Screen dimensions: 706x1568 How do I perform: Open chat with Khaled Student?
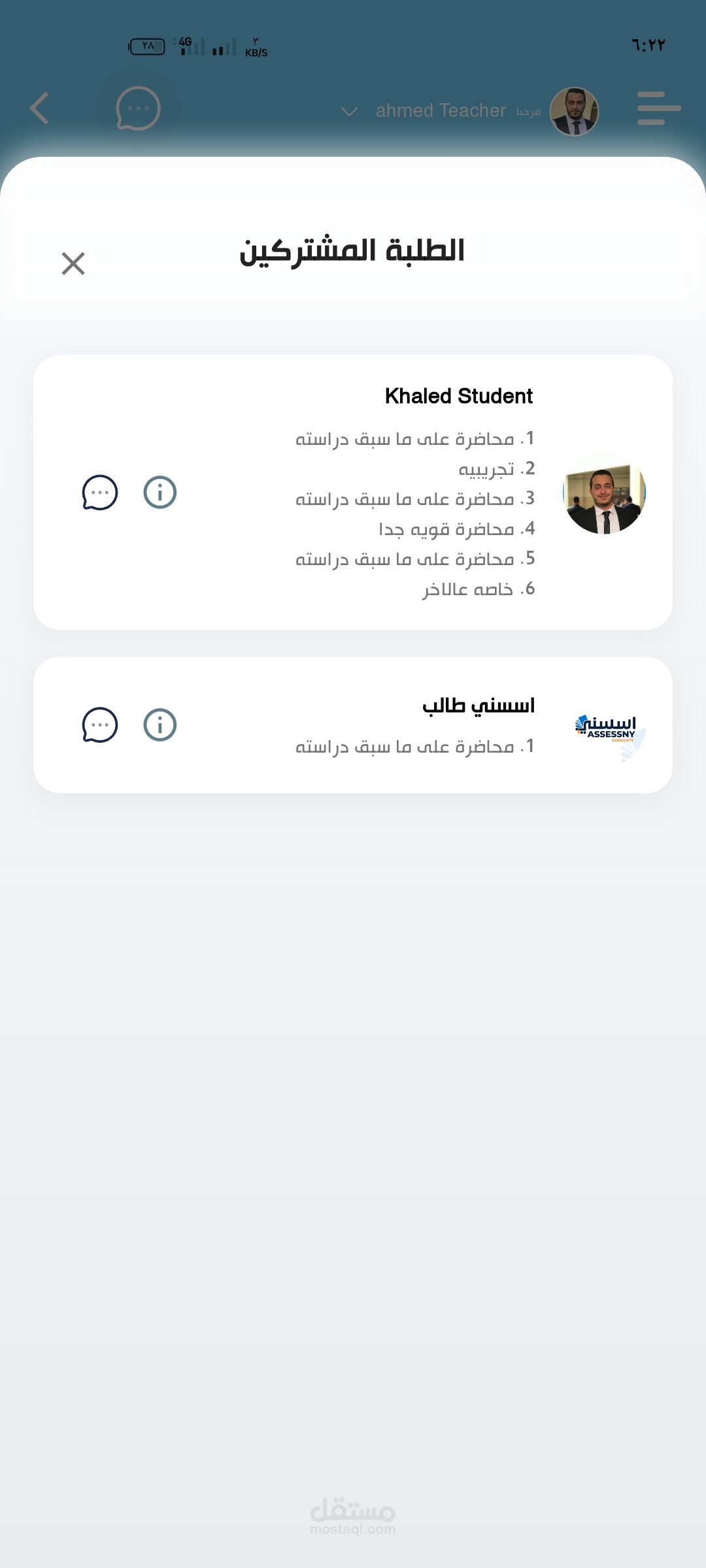100,493
